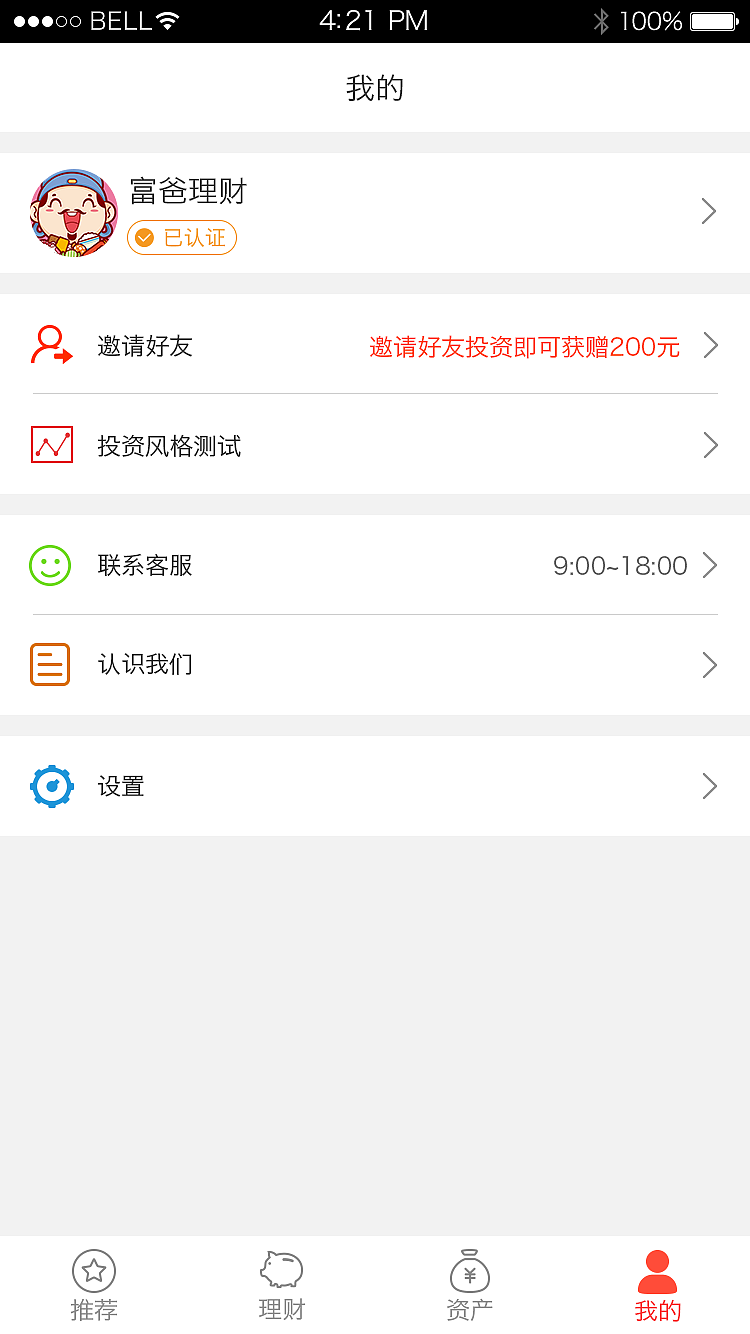Tap the 富爸理财 avatar picture
750x1334 pixels.
pos(72,212)
